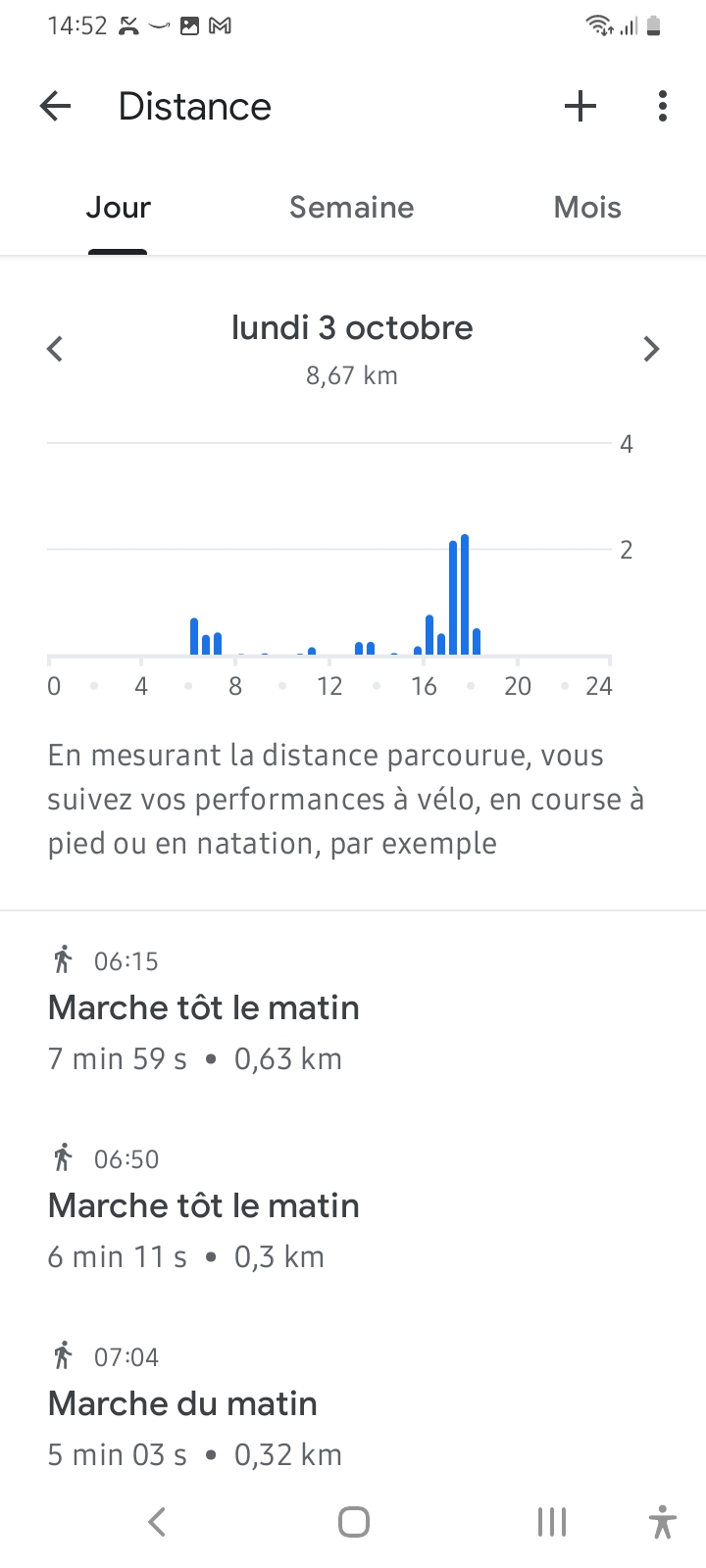The width and height of the screenshot is (706, 1568).
Task: Go back from the Distance screen
Action: (56, 106)
